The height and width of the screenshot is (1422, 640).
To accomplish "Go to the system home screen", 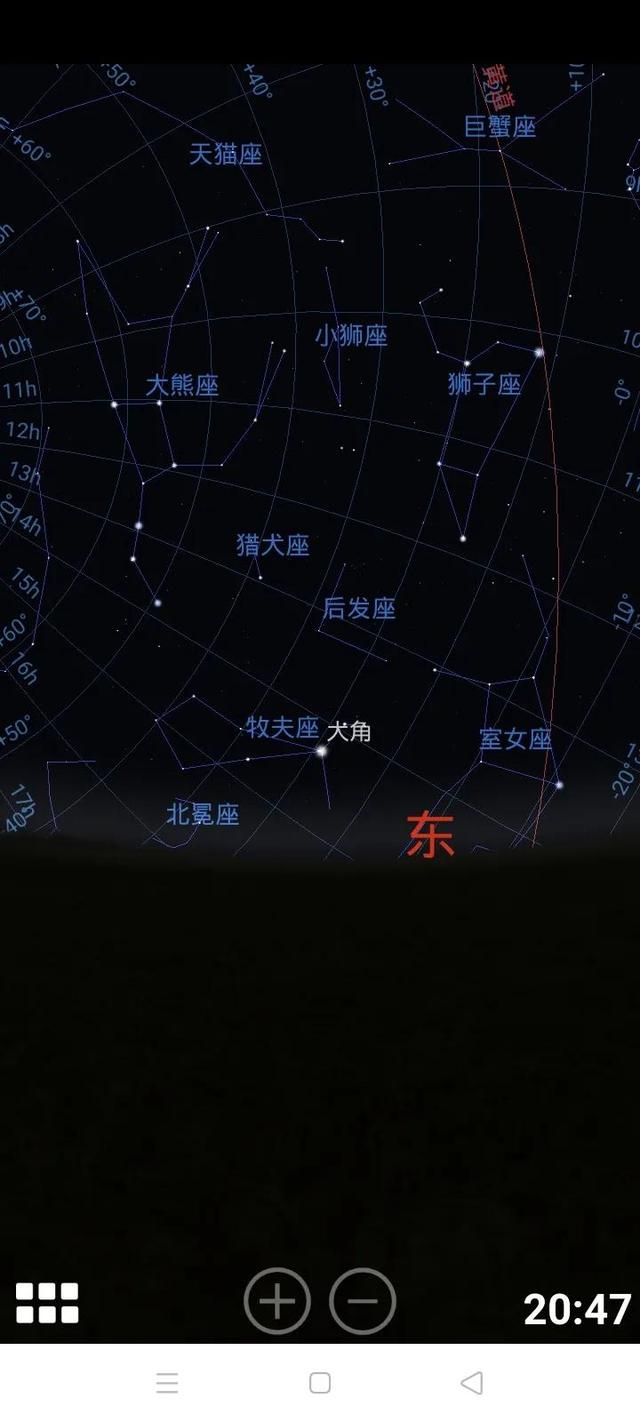I will click(x=320, y=1383).
